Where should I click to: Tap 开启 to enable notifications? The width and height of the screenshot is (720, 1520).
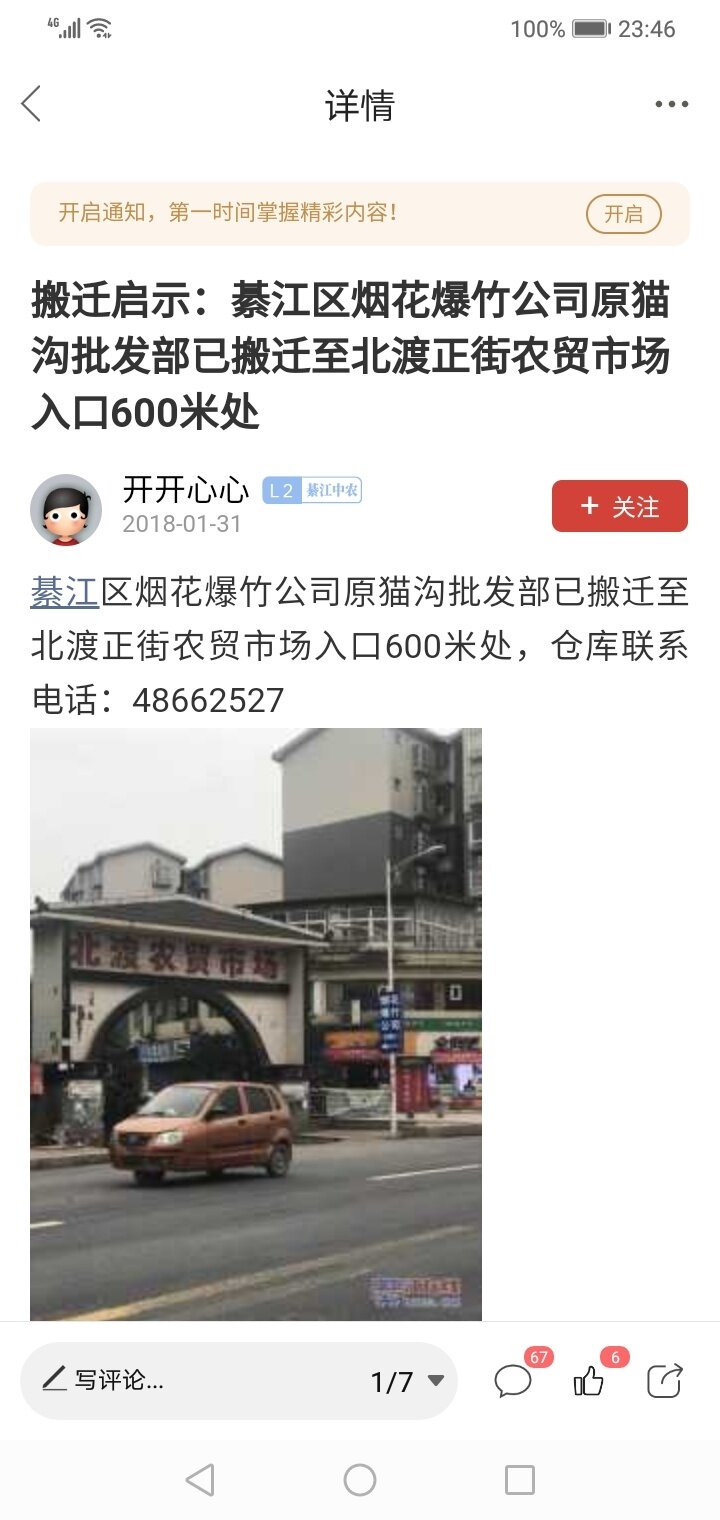coord(623,214)
